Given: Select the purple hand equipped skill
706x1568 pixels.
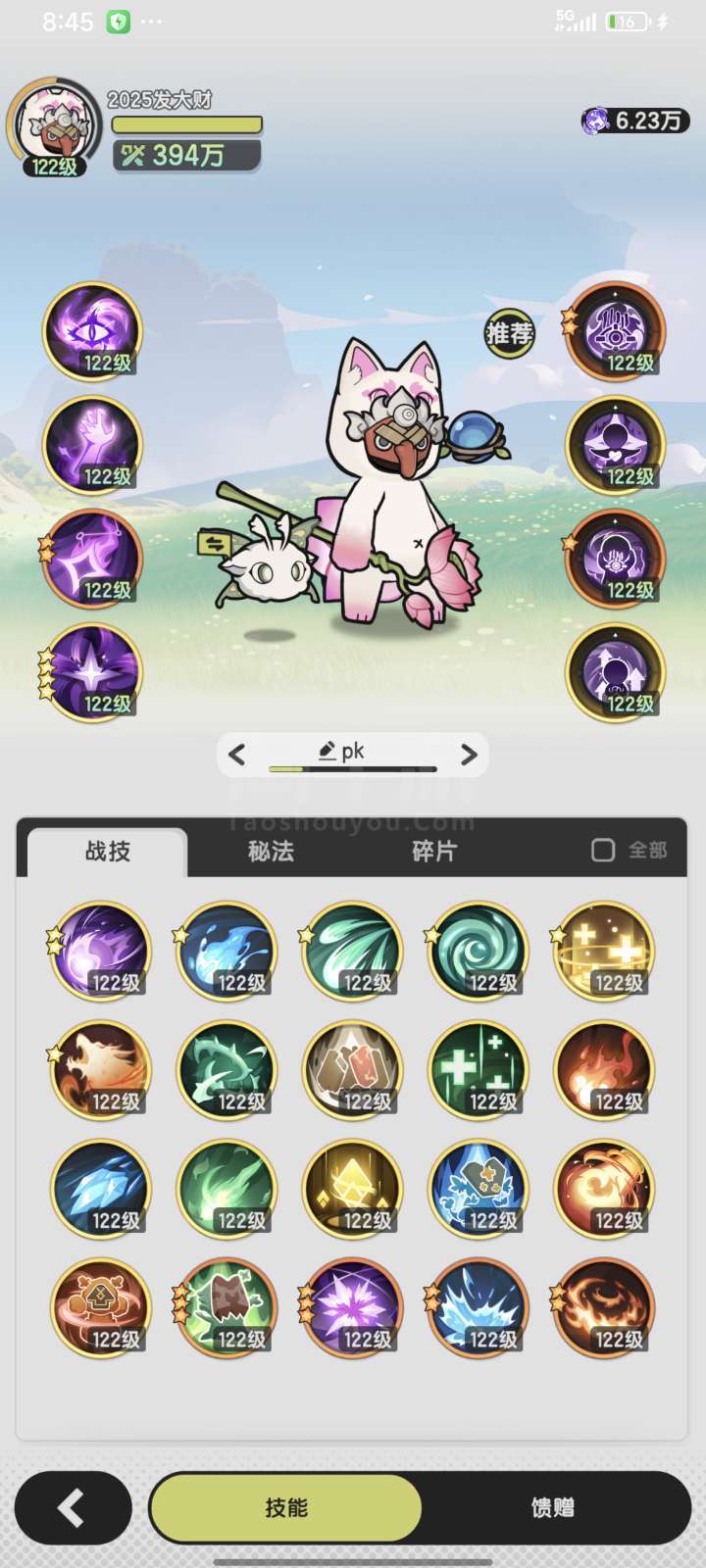Looking at the screenshot, I should pyautogui.click(x=92, y=445).
